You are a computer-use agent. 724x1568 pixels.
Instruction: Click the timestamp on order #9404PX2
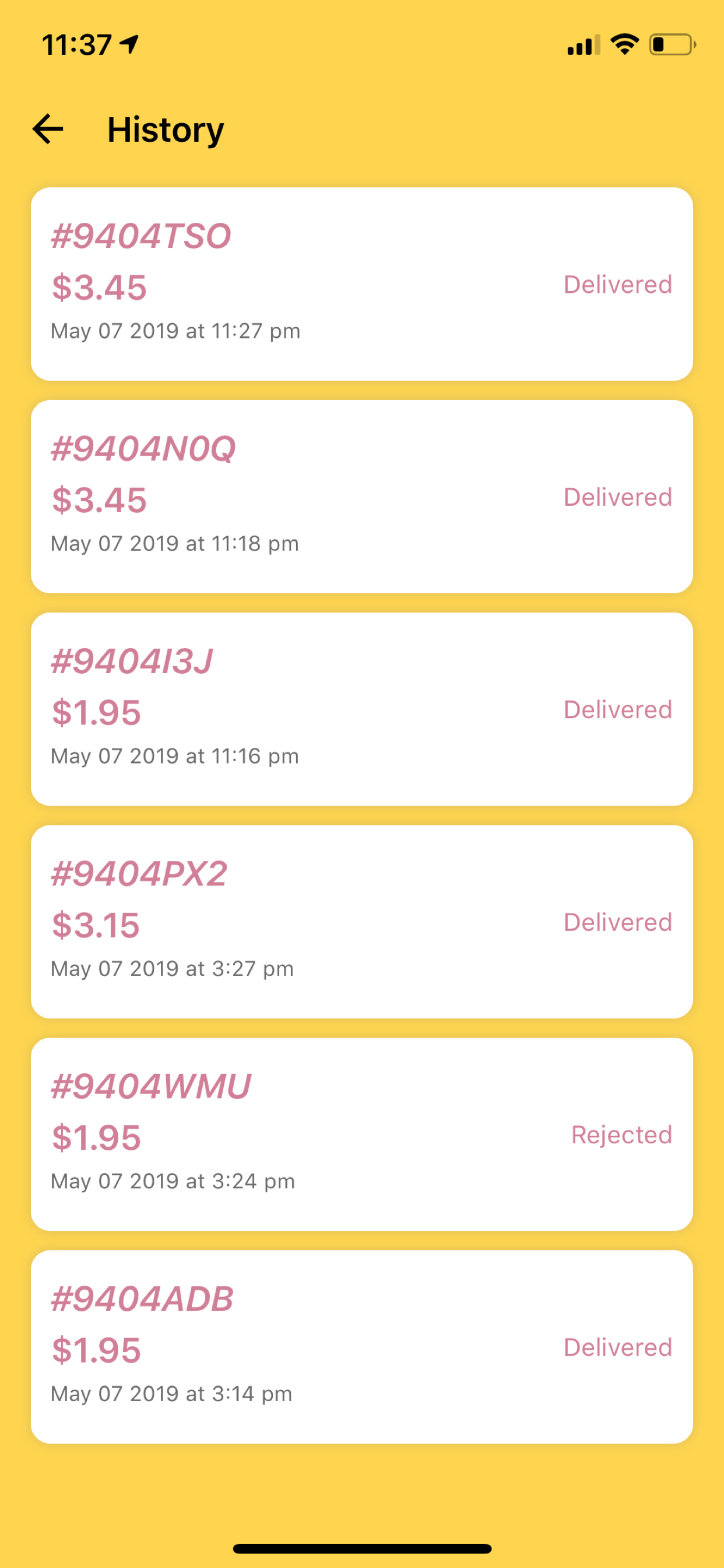click(x=171, y=968)
